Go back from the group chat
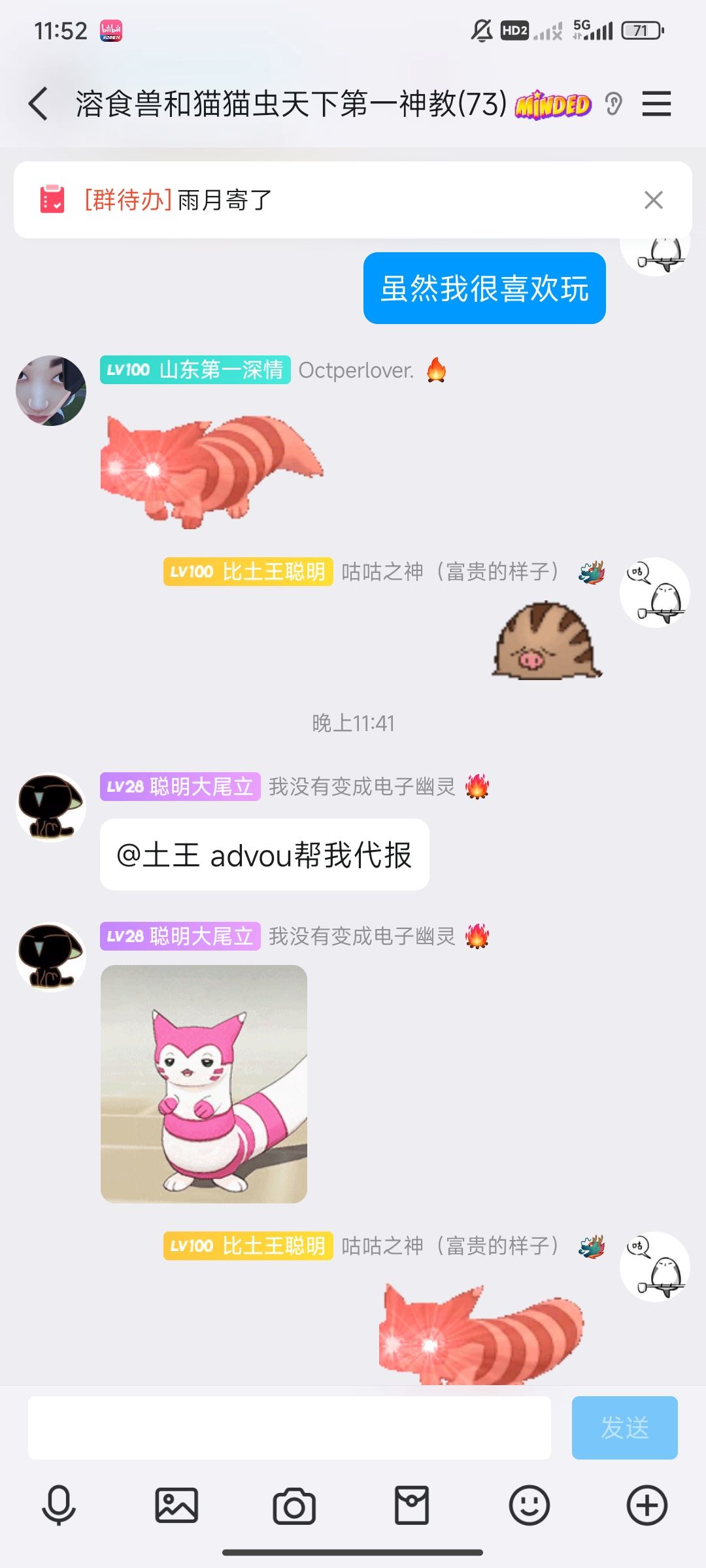This screenshot has width=706, height=1568. pyautogui.click(x=39, y=104)
